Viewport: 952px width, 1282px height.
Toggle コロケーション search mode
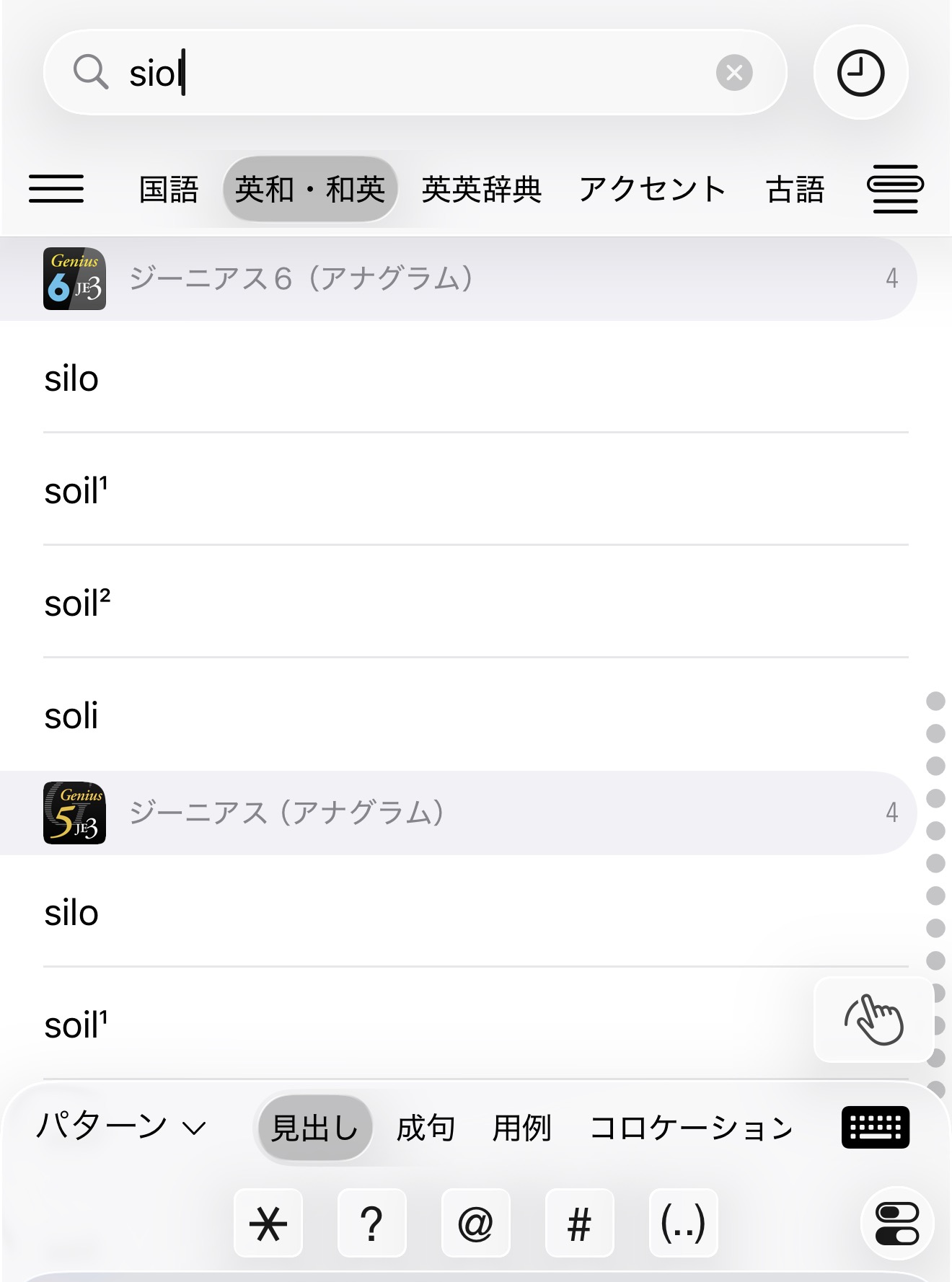click(693, 1128)
